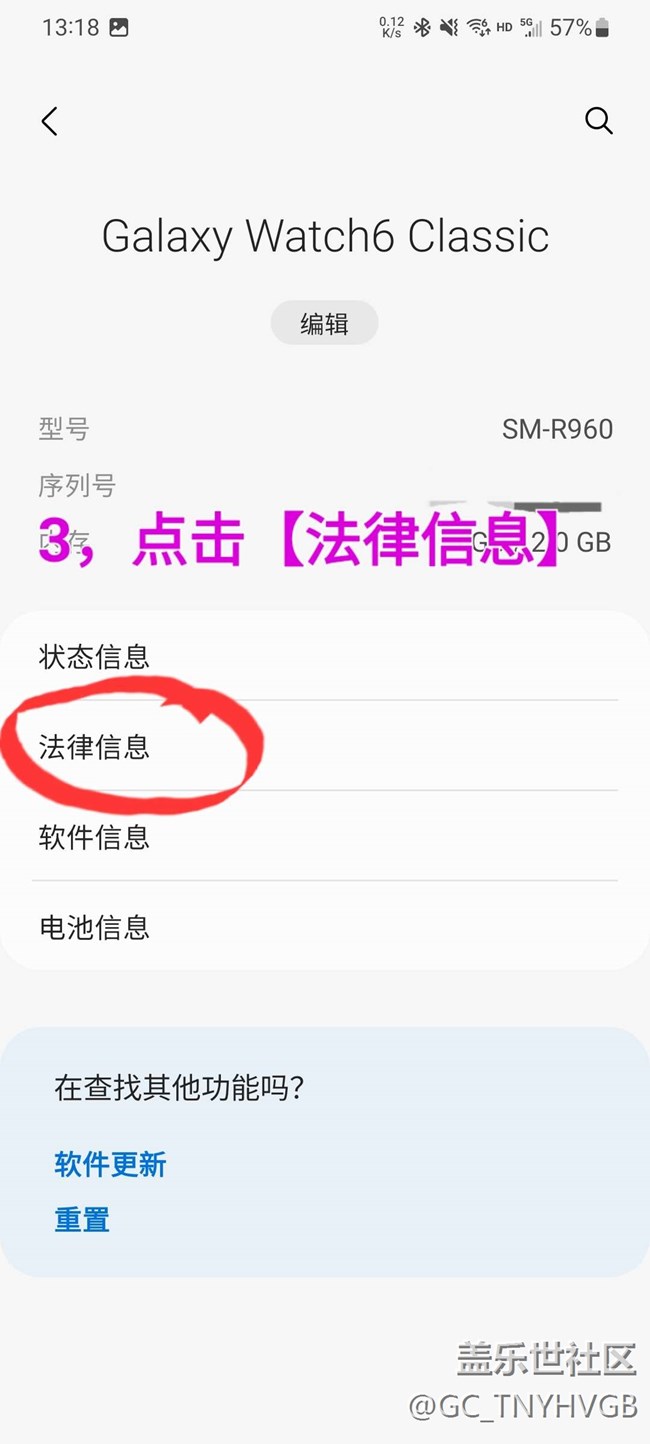Go back using the top arrow

point(49,121)
